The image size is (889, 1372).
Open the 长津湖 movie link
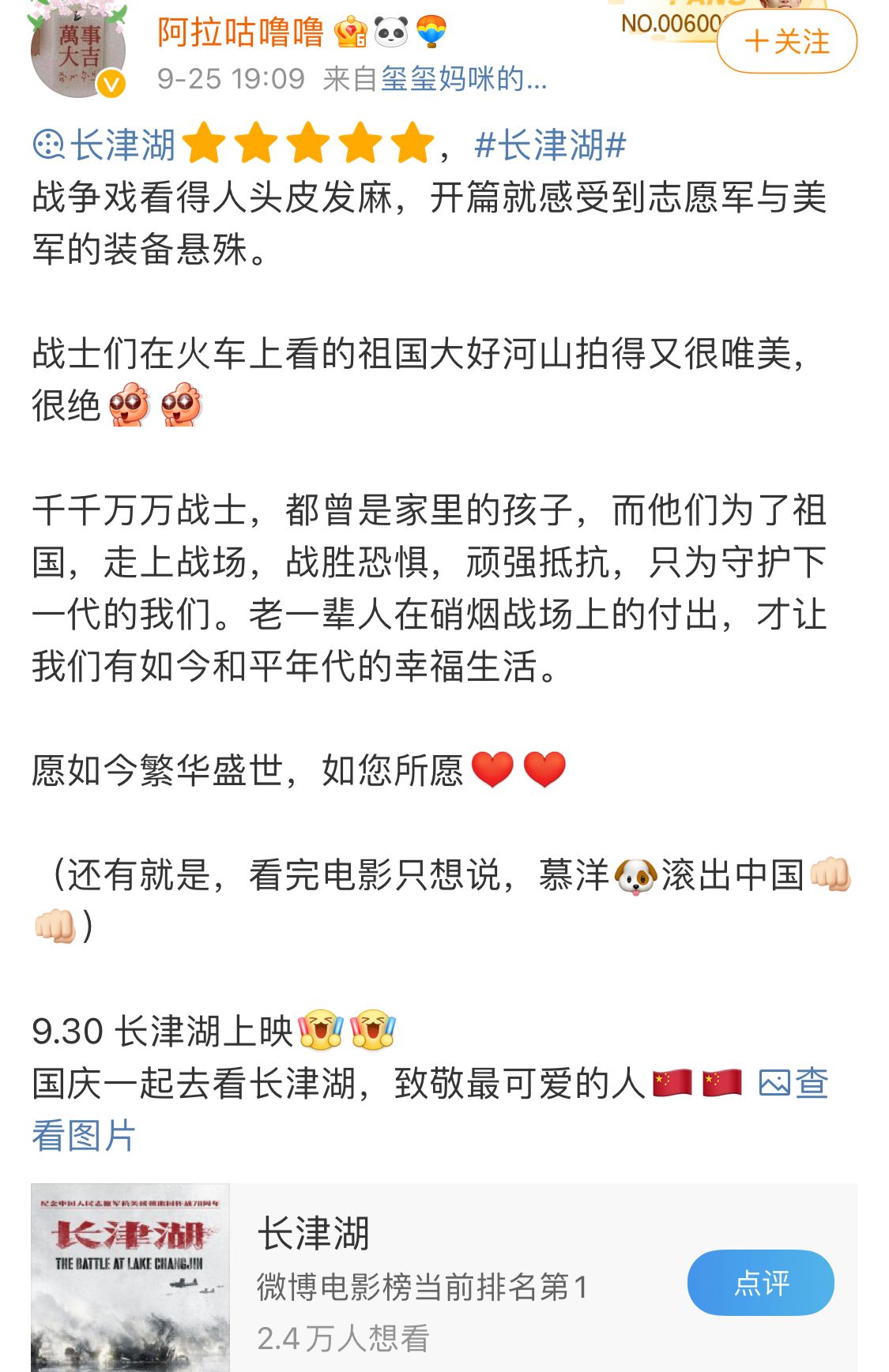[x=107, y=146]
